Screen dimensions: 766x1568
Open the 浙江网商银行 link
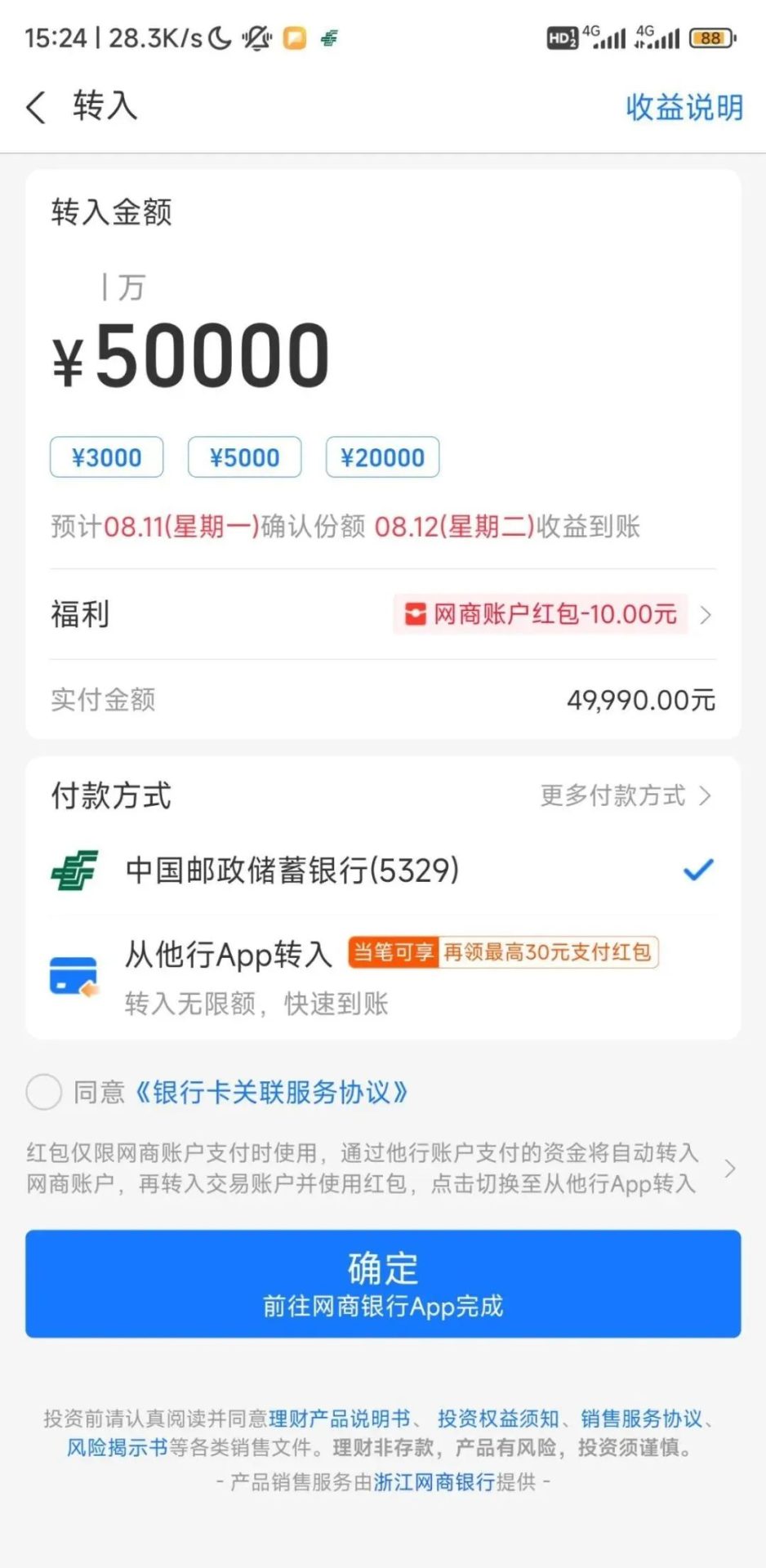pos(434,1481)
